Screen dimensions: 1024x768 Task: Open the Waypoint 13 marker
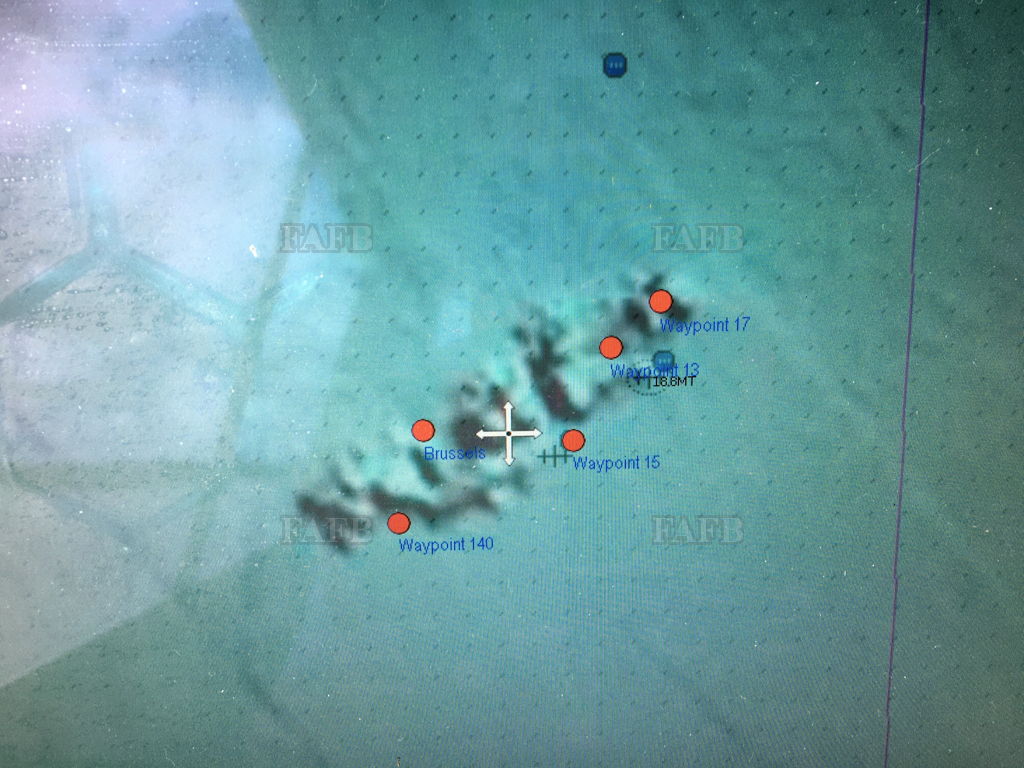click(611, 347)
